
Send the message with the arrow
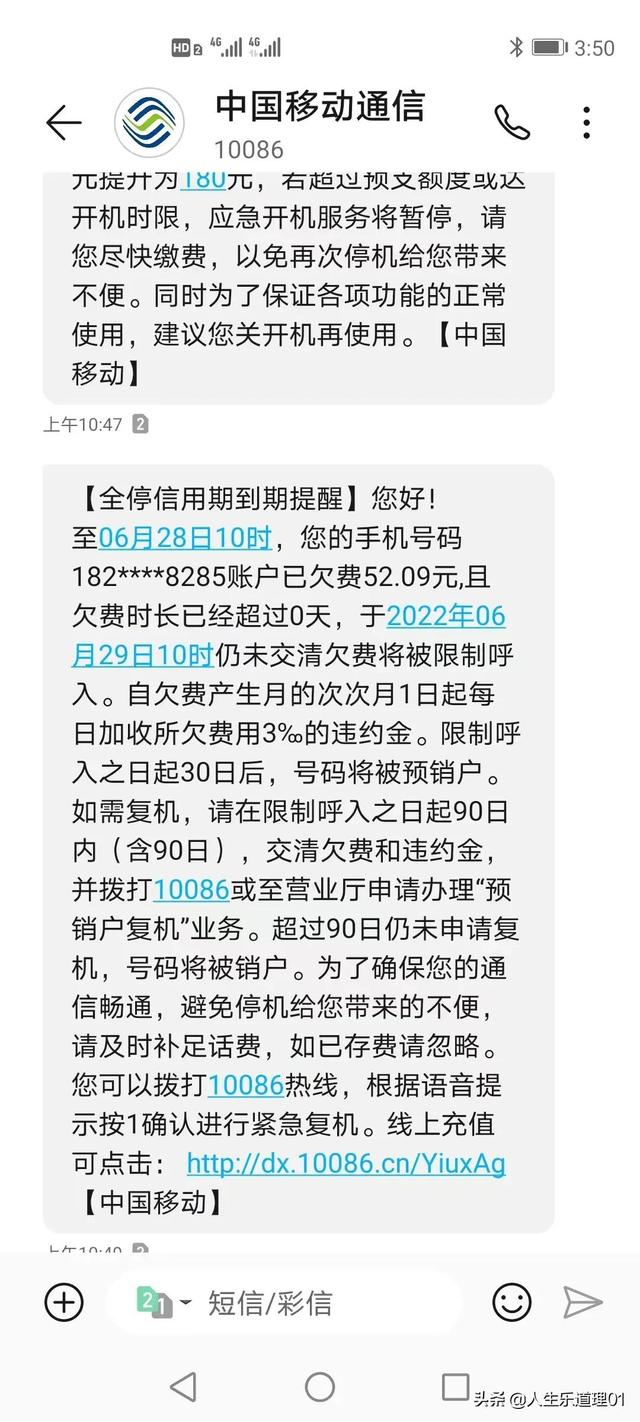click(583, 1302)
